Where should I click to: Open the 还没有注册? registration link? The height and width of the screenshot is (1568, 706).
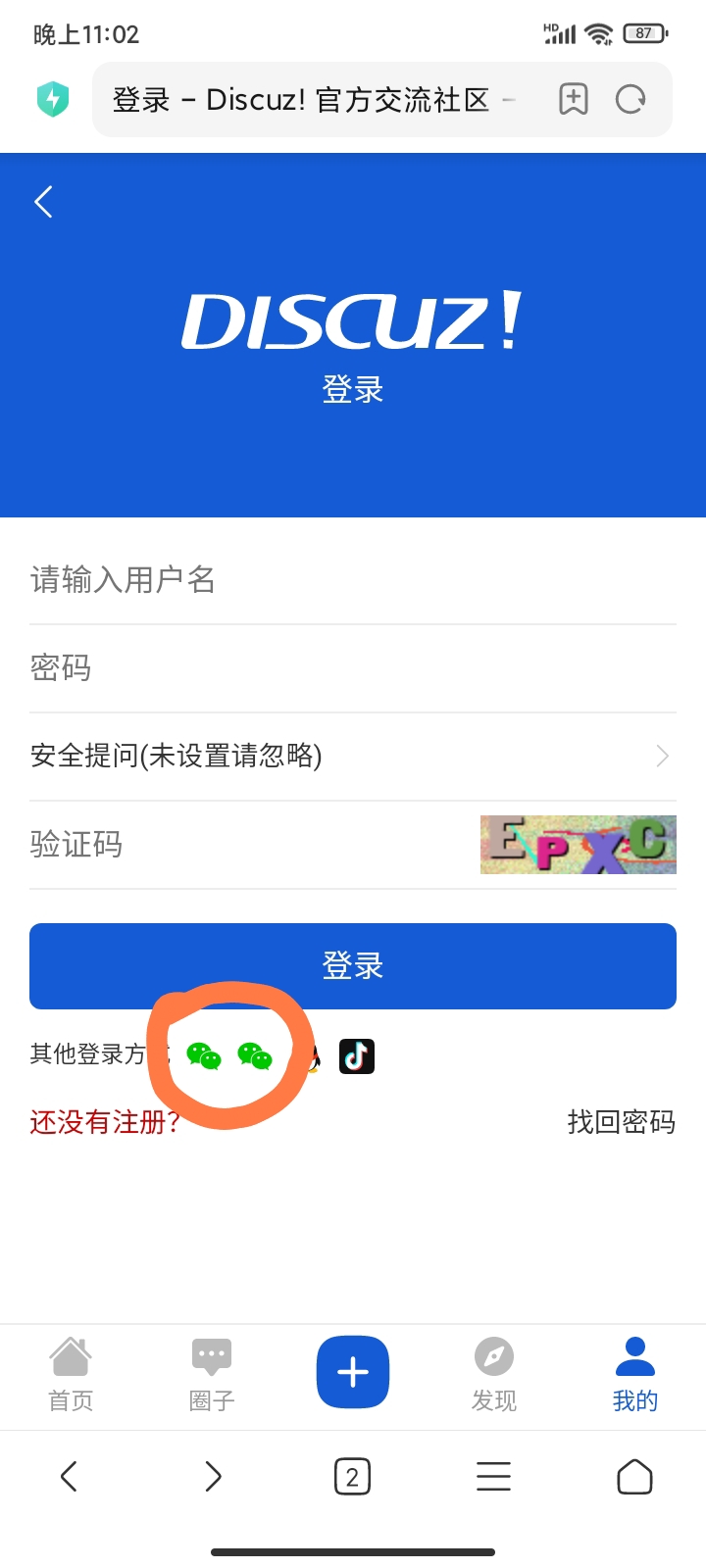click(x=105, y=1122)
